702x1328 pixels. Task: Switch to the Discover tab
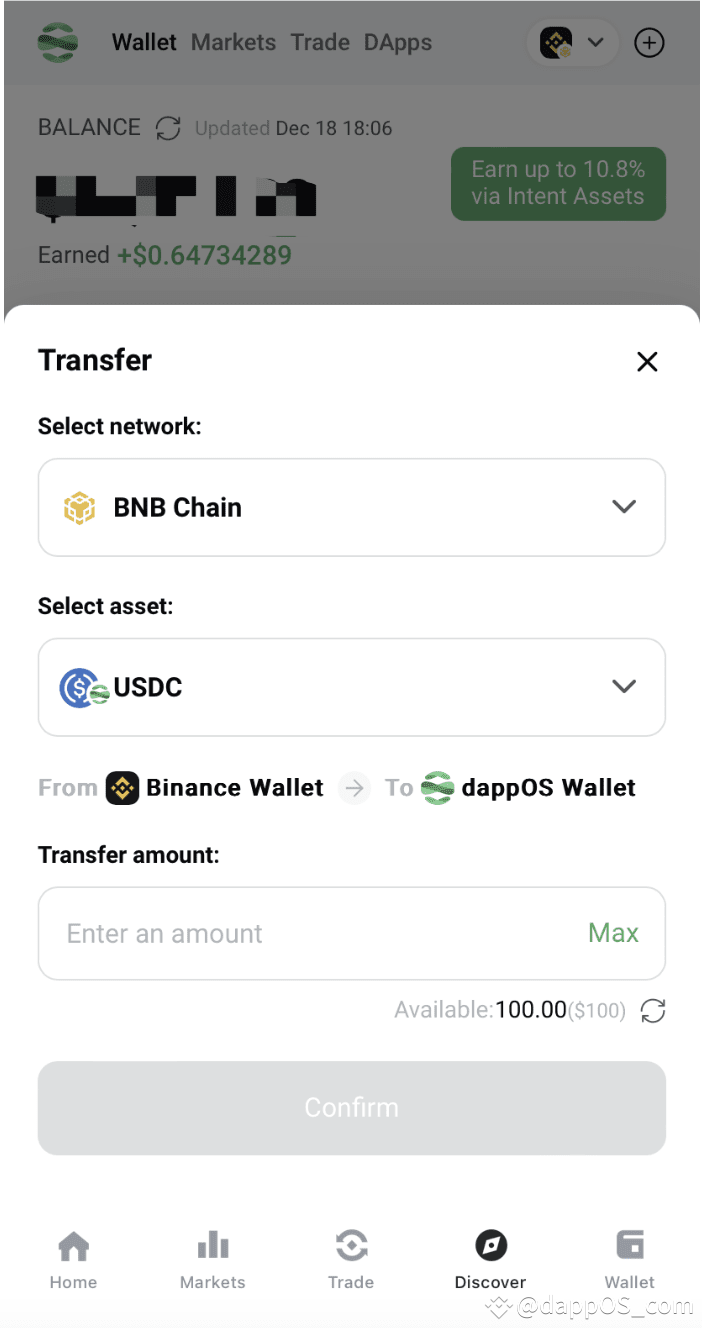pos(490,1259)
